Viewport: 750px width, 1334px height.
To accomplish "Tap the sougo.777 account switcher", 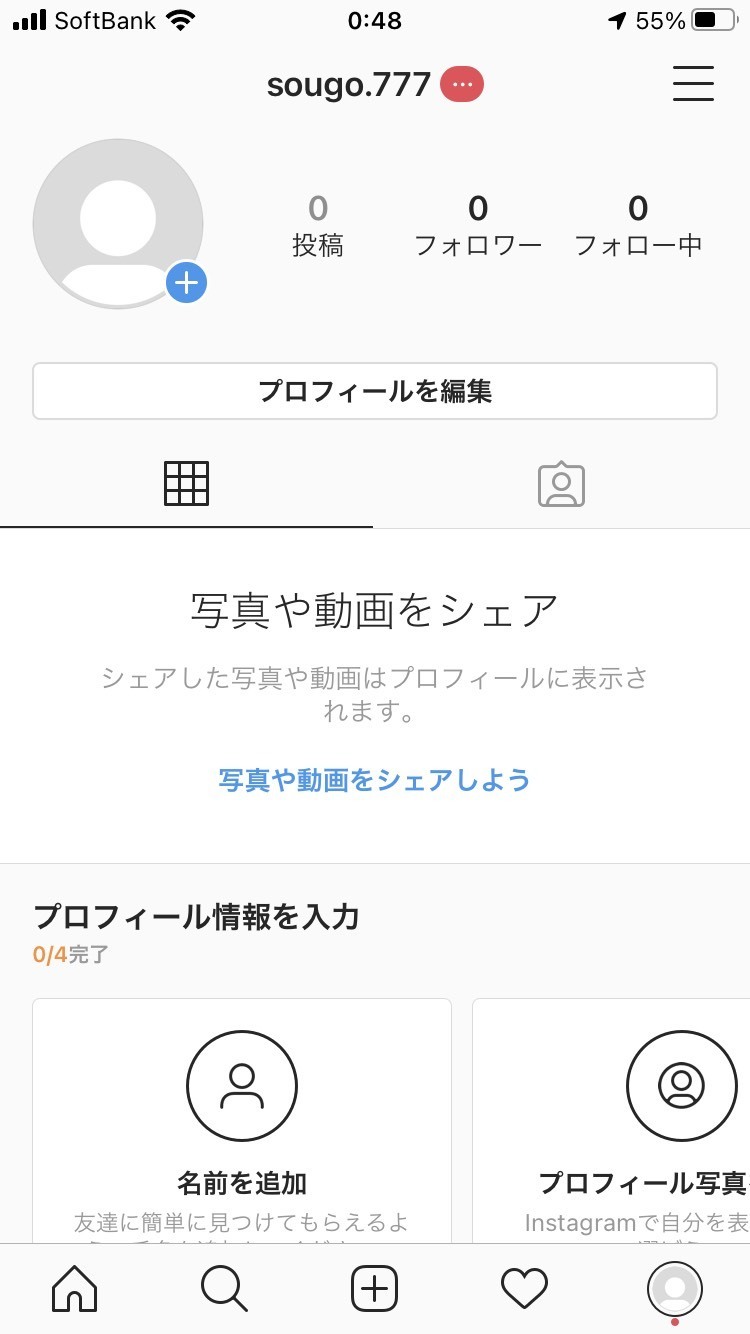I will 349,85.
